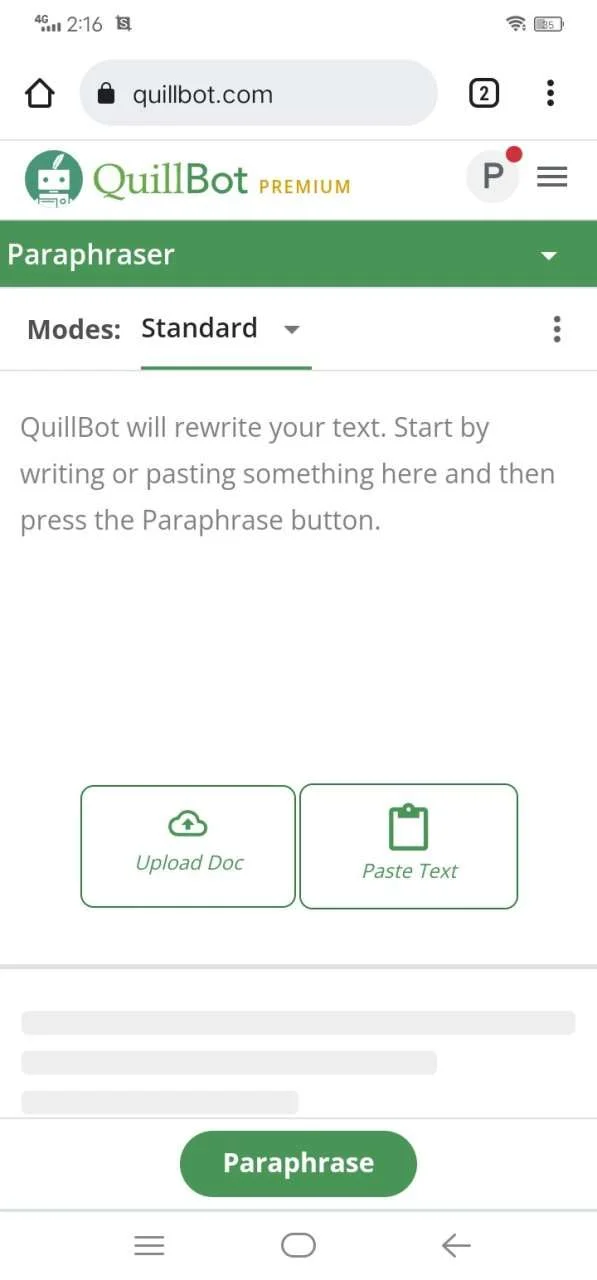Expand the Paraphraser tool dropdown
Image resolution: width=597 pixels, height=1280 pixels.
(x=548, y=255)
